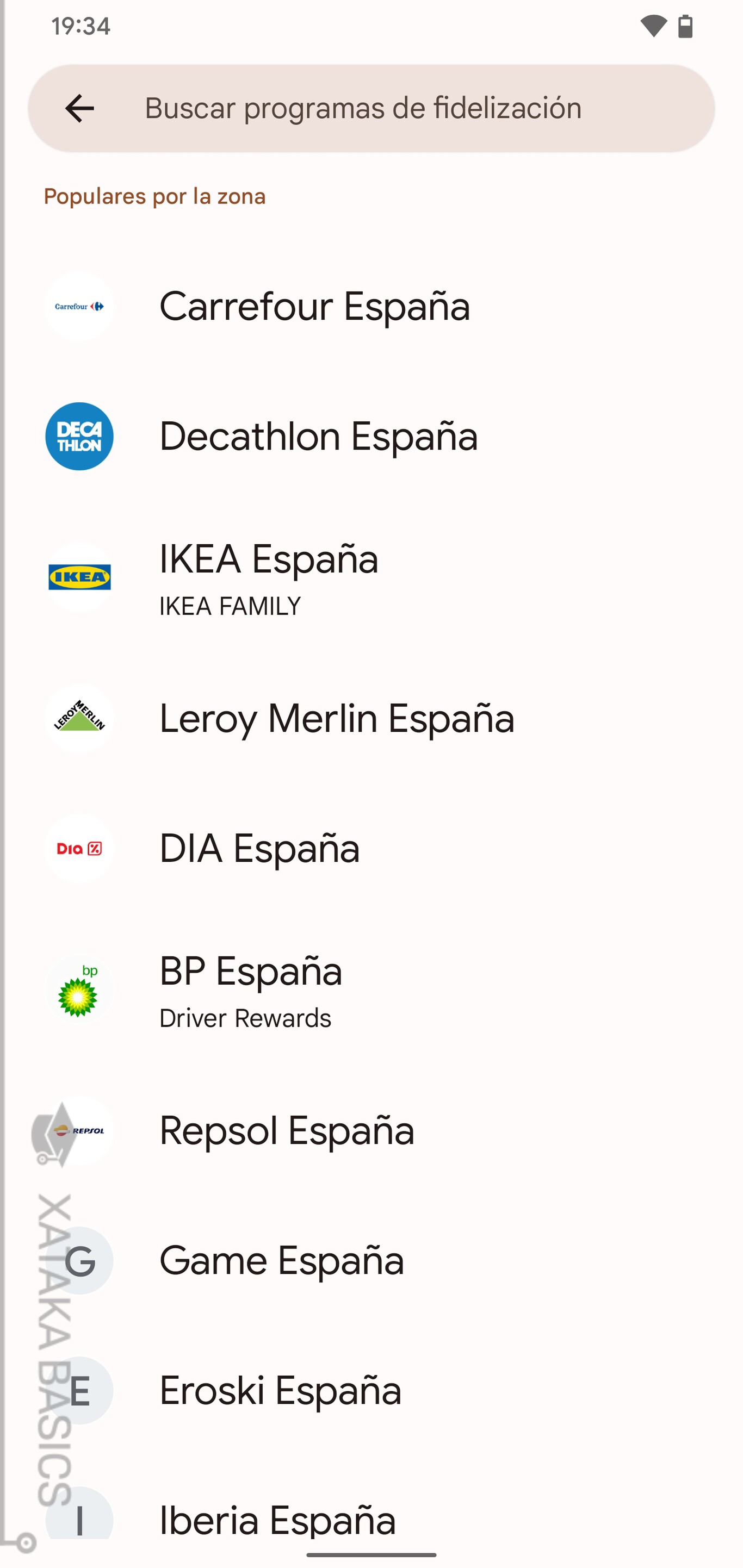Tap the letter E avatar for Eroski España
The image size is (743, 1568).
coord(78,1390)
